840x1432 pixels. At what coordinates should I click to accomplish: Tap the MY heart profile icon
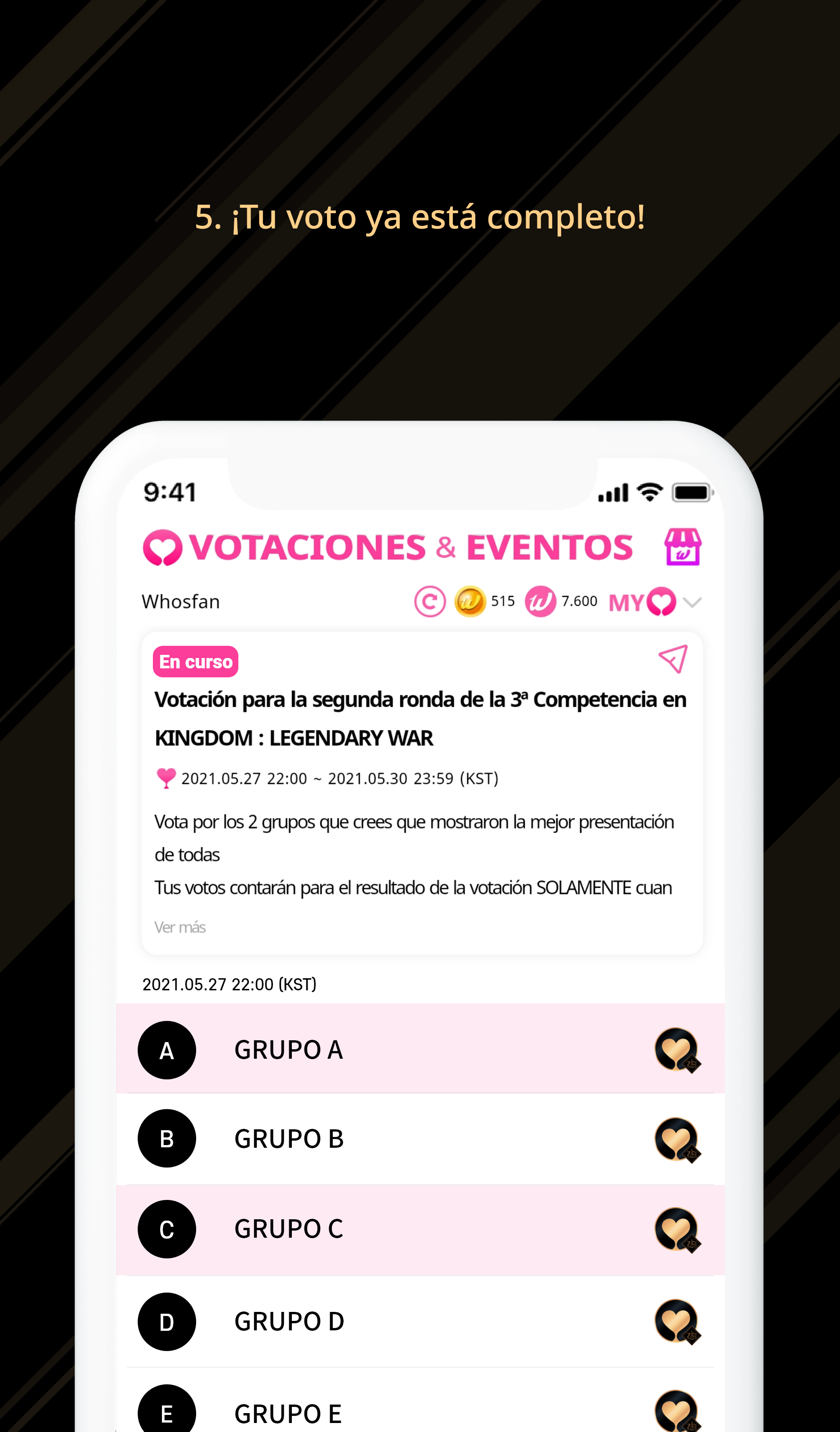pos(661,601)
